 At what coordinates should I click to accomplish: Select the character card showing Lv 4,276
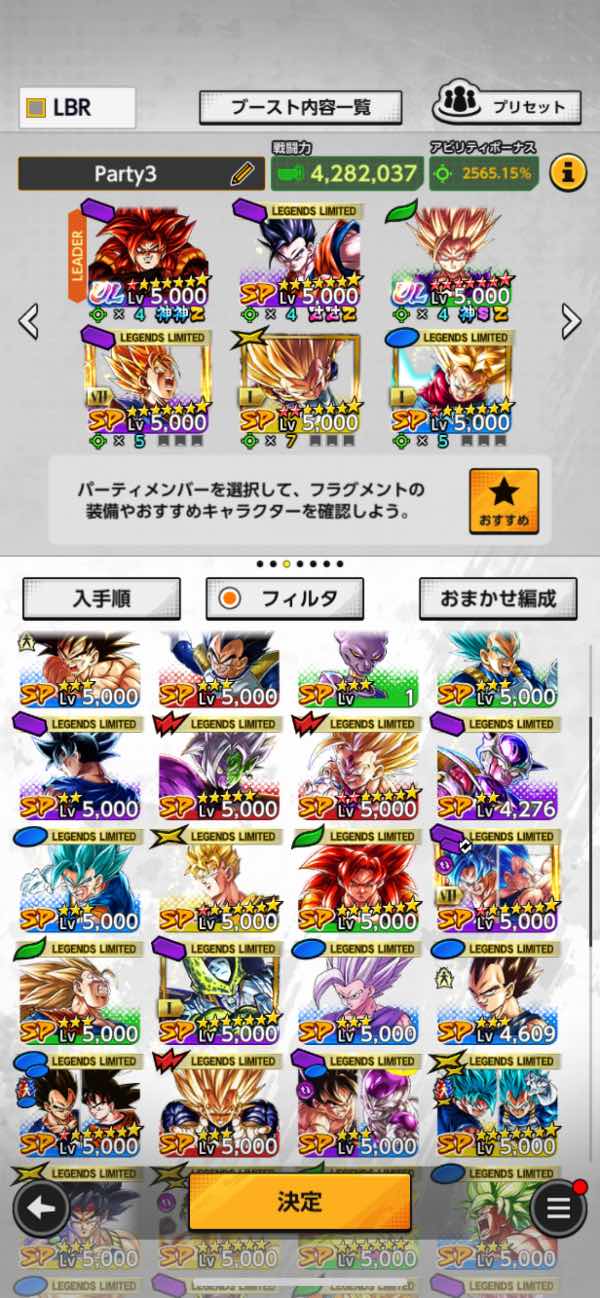[x=497, y=770]
